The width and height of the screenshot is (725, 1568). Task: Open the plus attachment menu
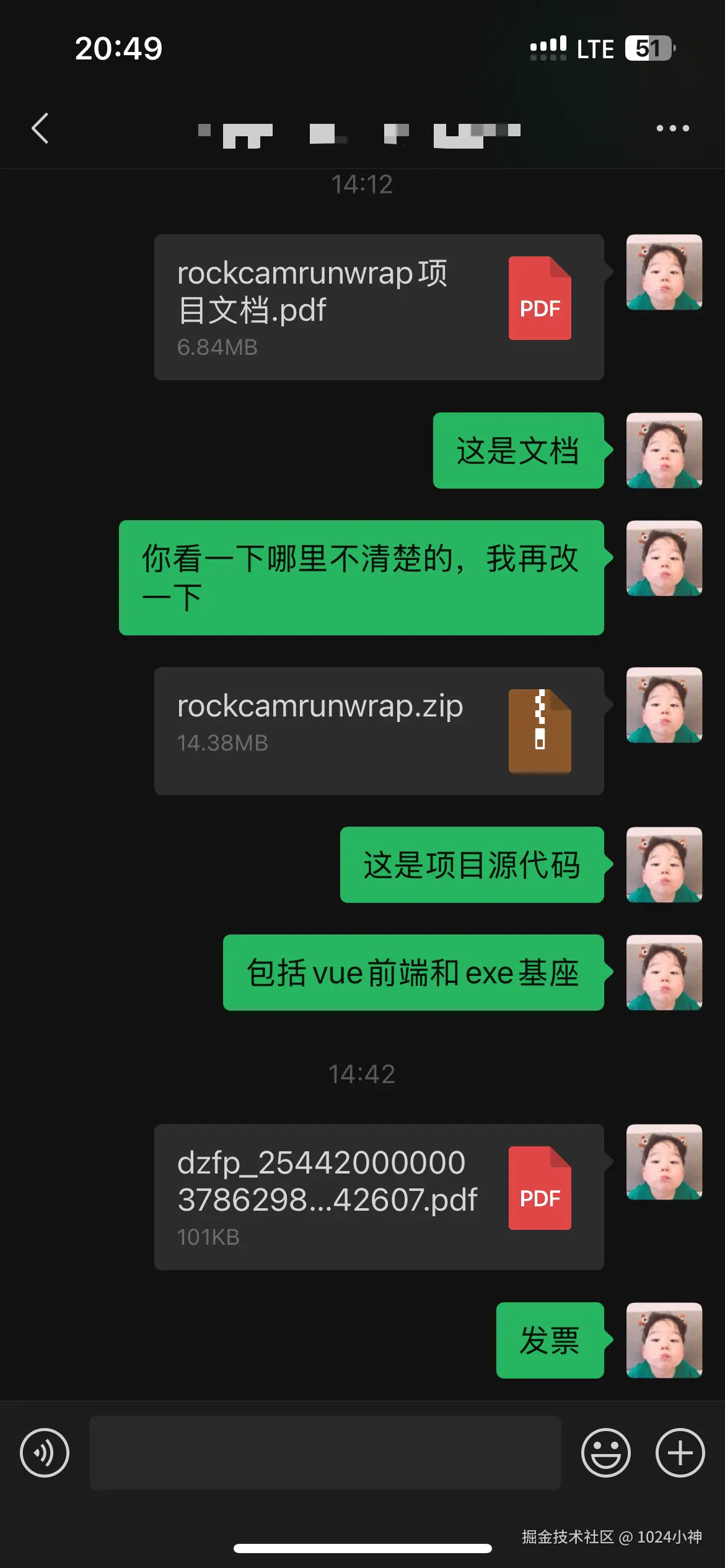pos(680,1452)
